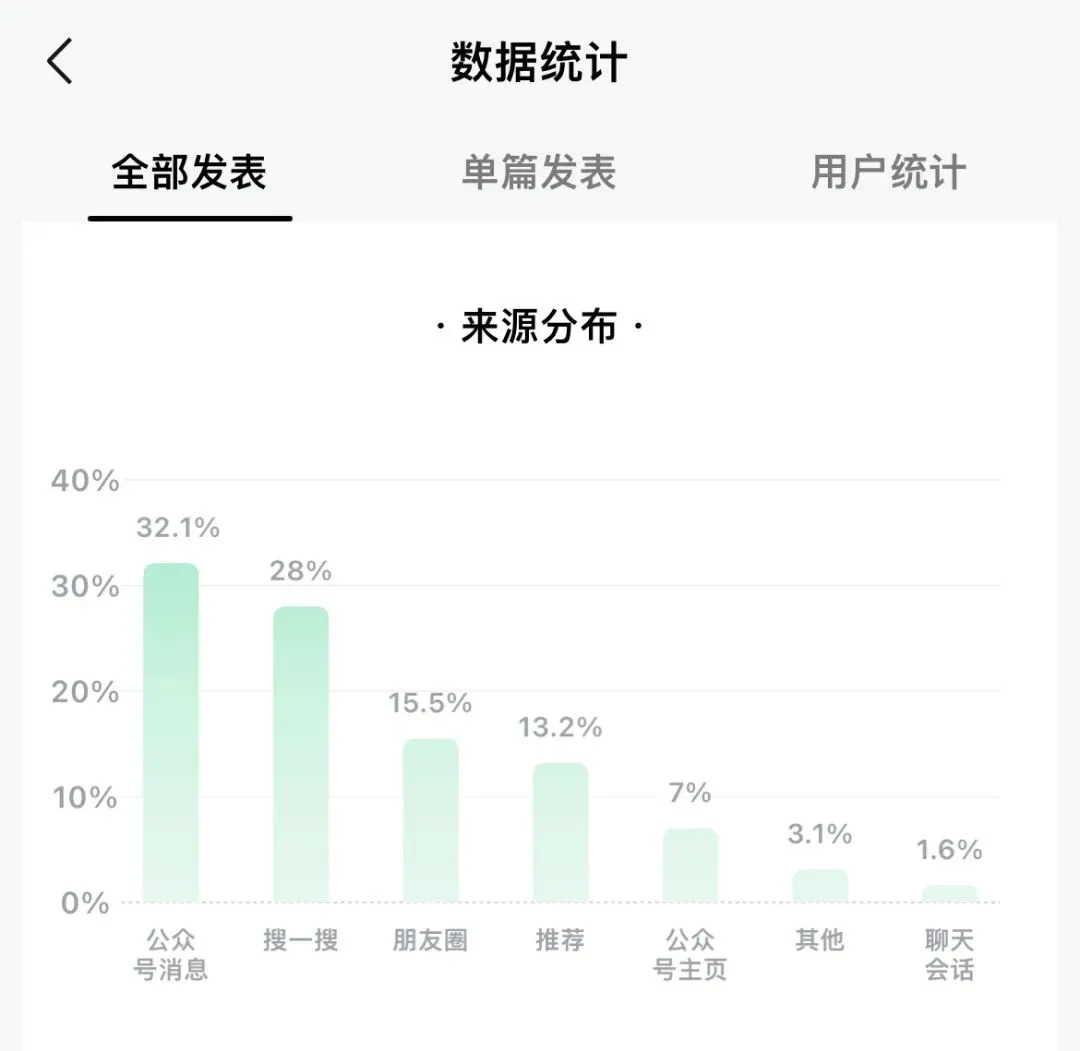Select the 全部发表 tab
This screenshot has height=1051, width=1080.
(189, 172)
